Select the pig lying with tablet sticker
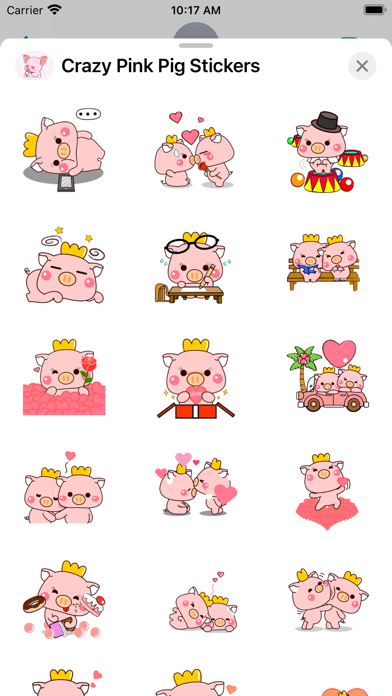The height and width of the screenshot is (696, 392). coord(64,150)
